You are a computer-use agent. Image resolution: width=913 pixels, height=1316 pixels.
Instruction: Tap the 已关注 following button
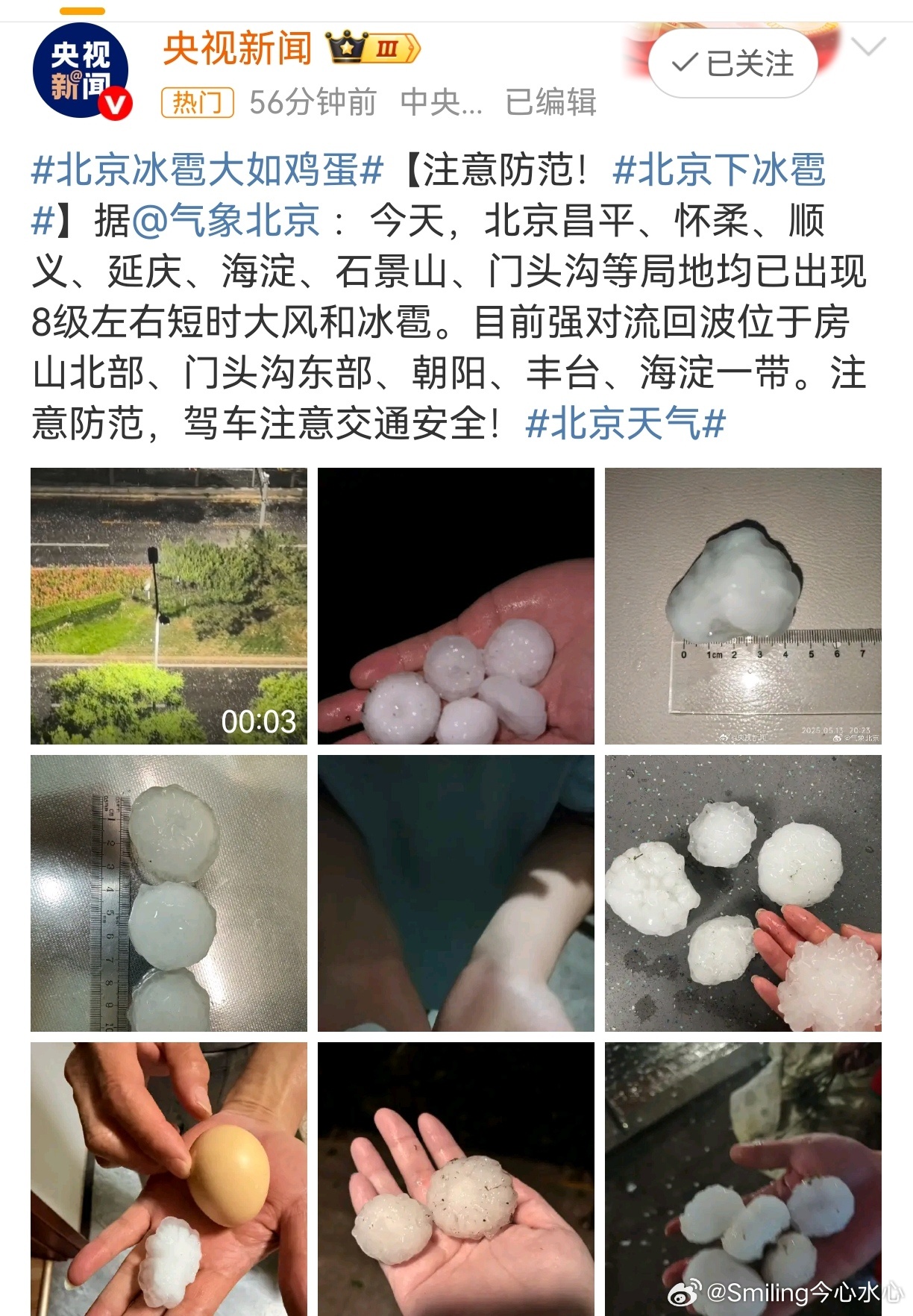(x=732, y=64)
